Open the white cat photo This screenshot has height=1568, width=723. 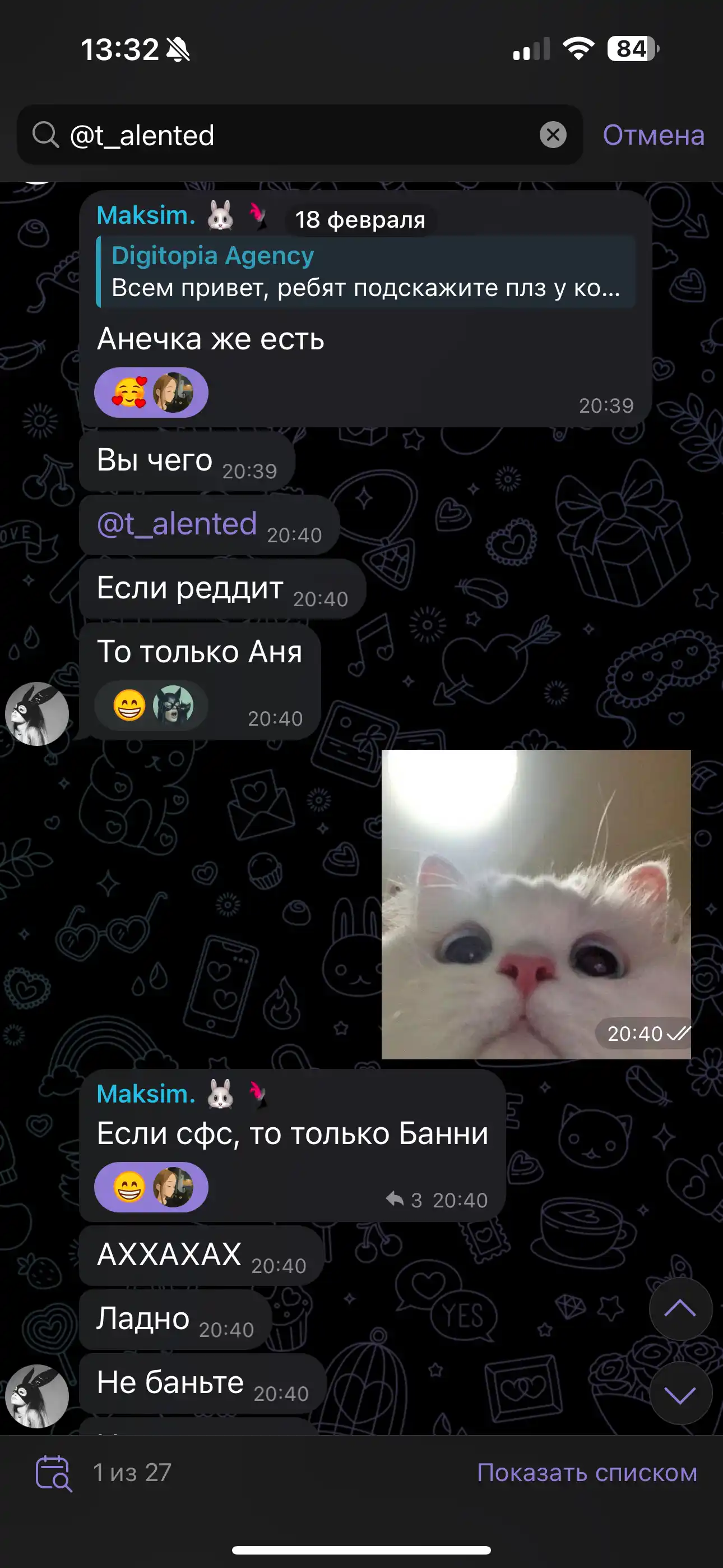[536, 904]
